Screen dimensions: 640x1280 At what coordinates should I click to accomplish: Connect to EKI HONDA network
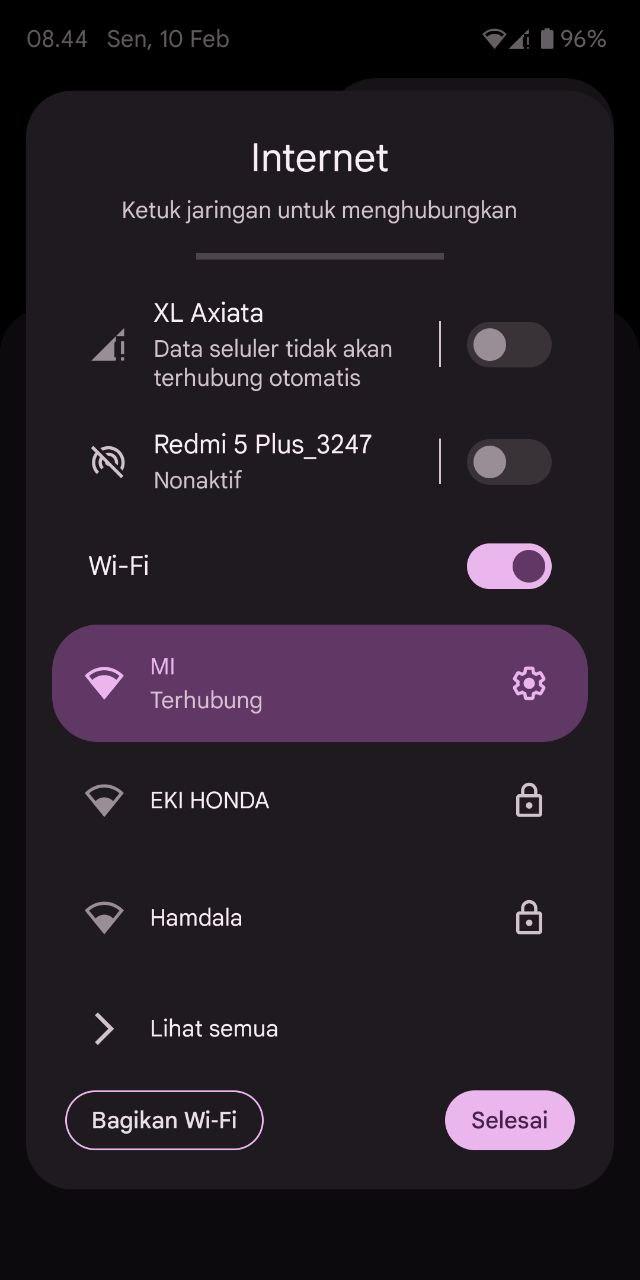coord(320,800)
